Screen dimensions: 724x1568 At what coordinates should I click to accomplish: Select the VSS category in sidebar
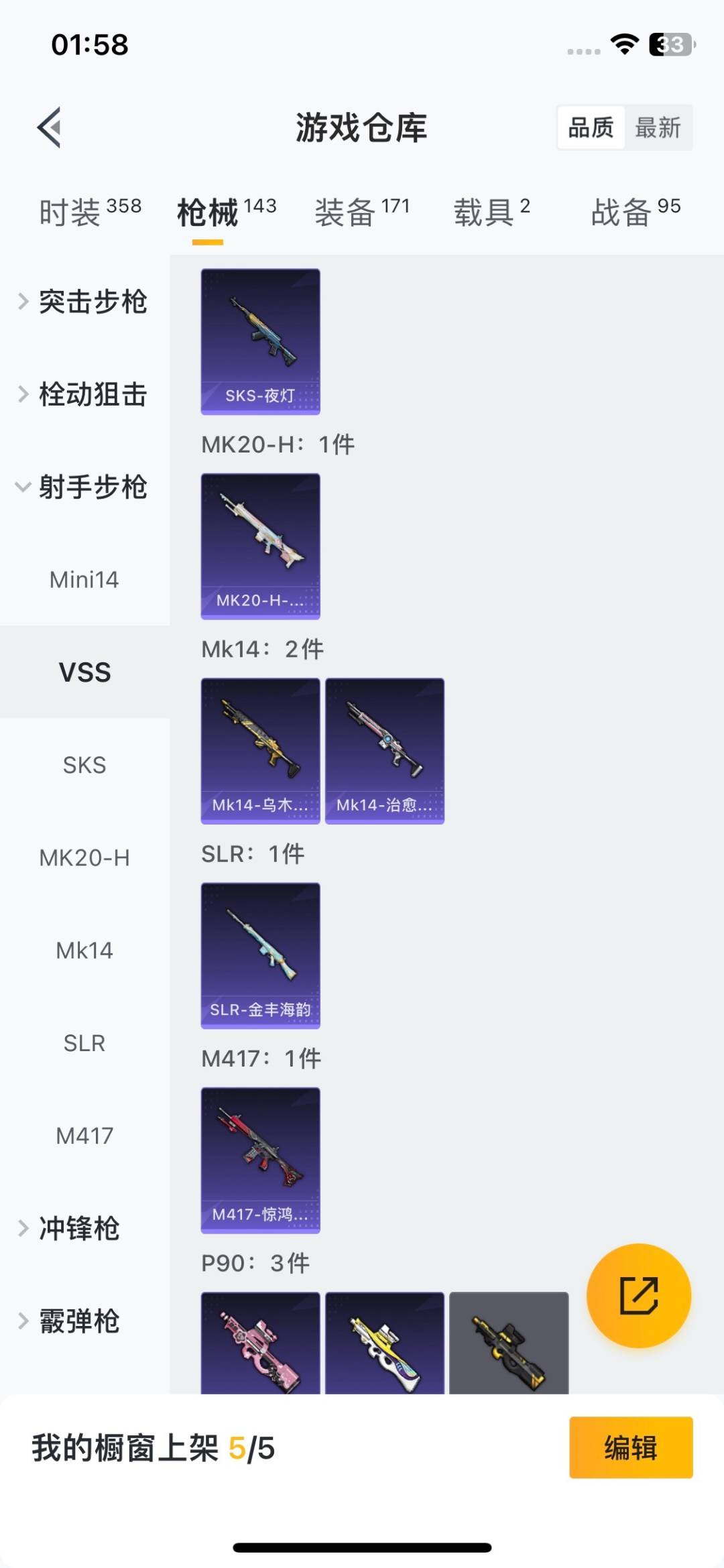(84, 672)
